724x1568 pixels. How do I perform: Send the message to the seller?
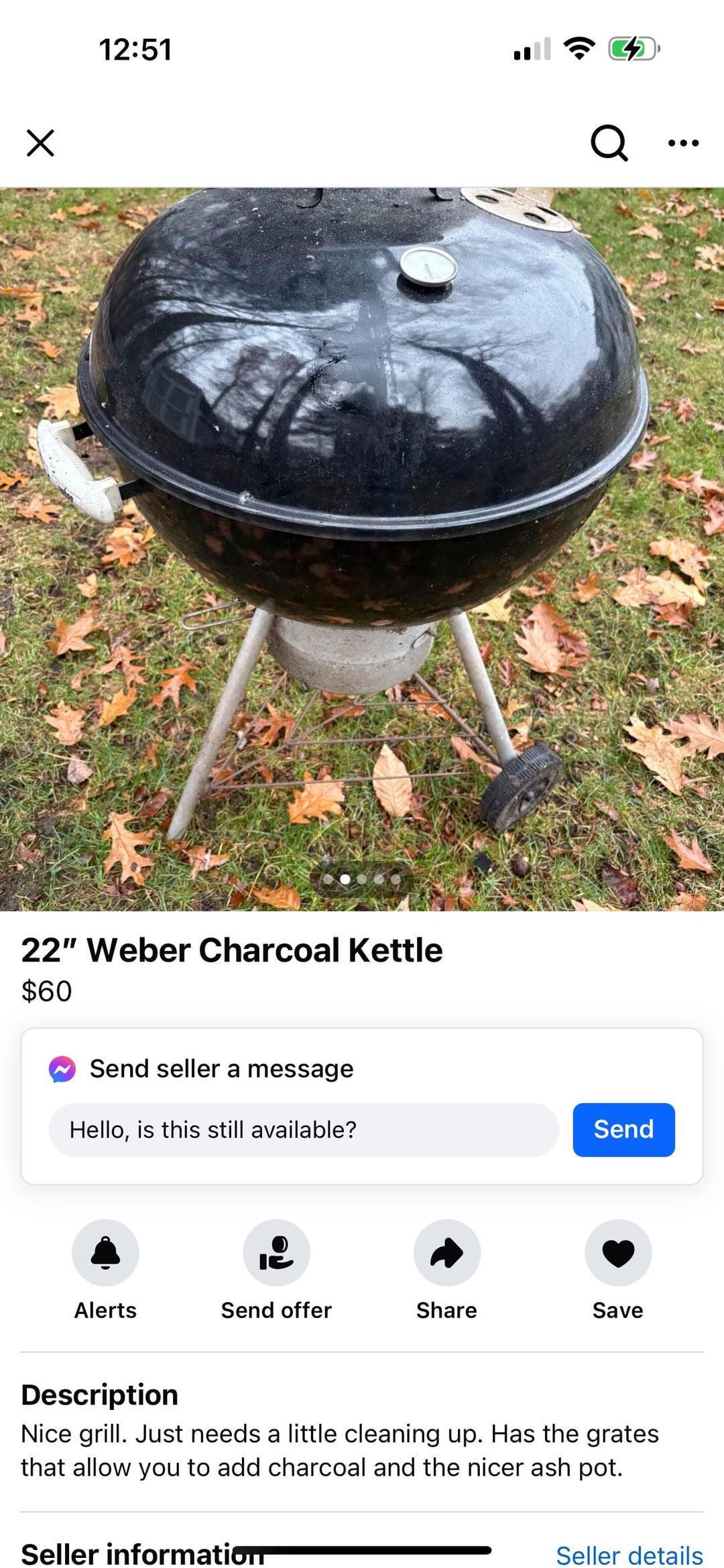(x=623, y=1130)
